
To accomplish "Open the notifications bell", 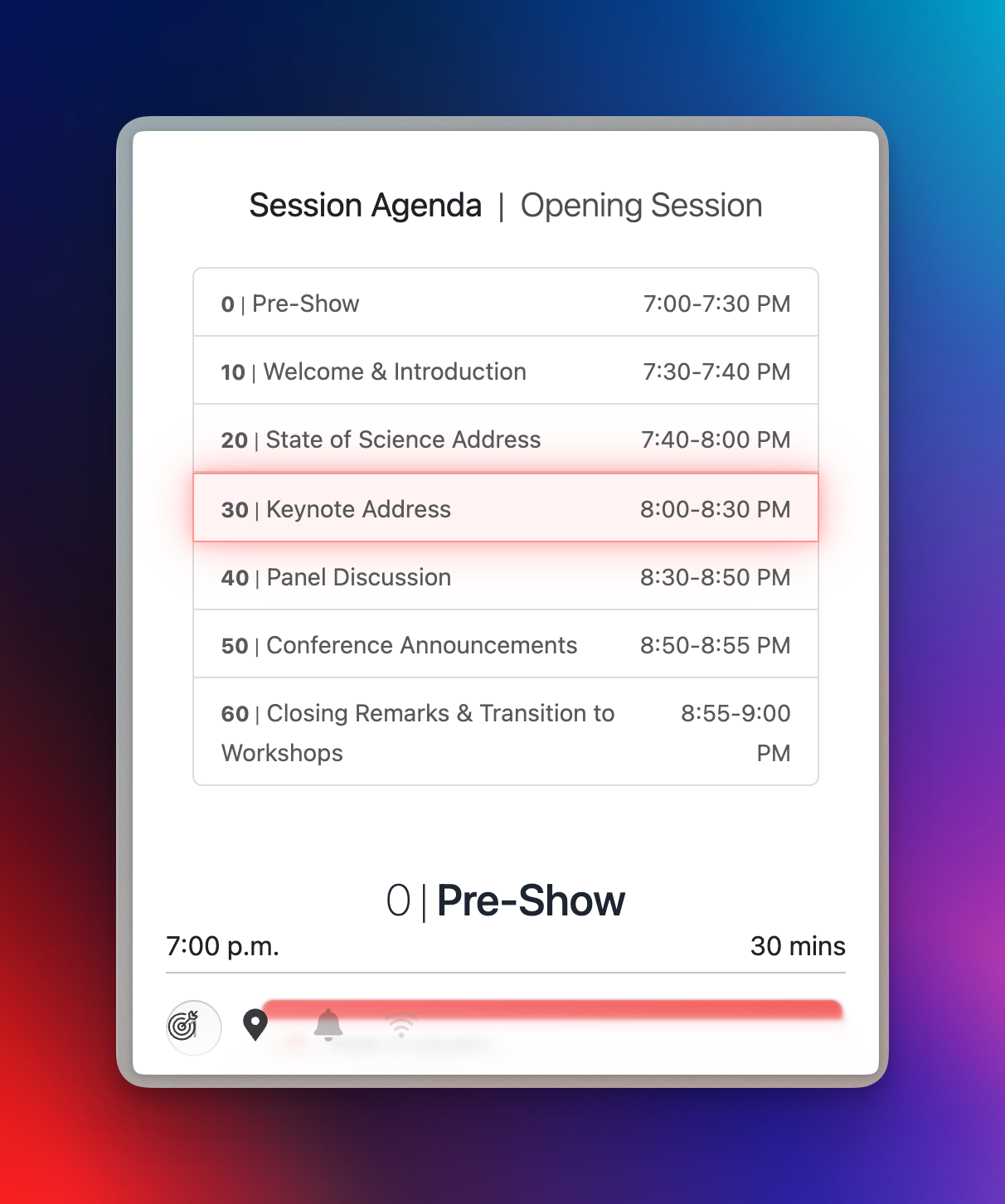I will (x=328, y=1025).
